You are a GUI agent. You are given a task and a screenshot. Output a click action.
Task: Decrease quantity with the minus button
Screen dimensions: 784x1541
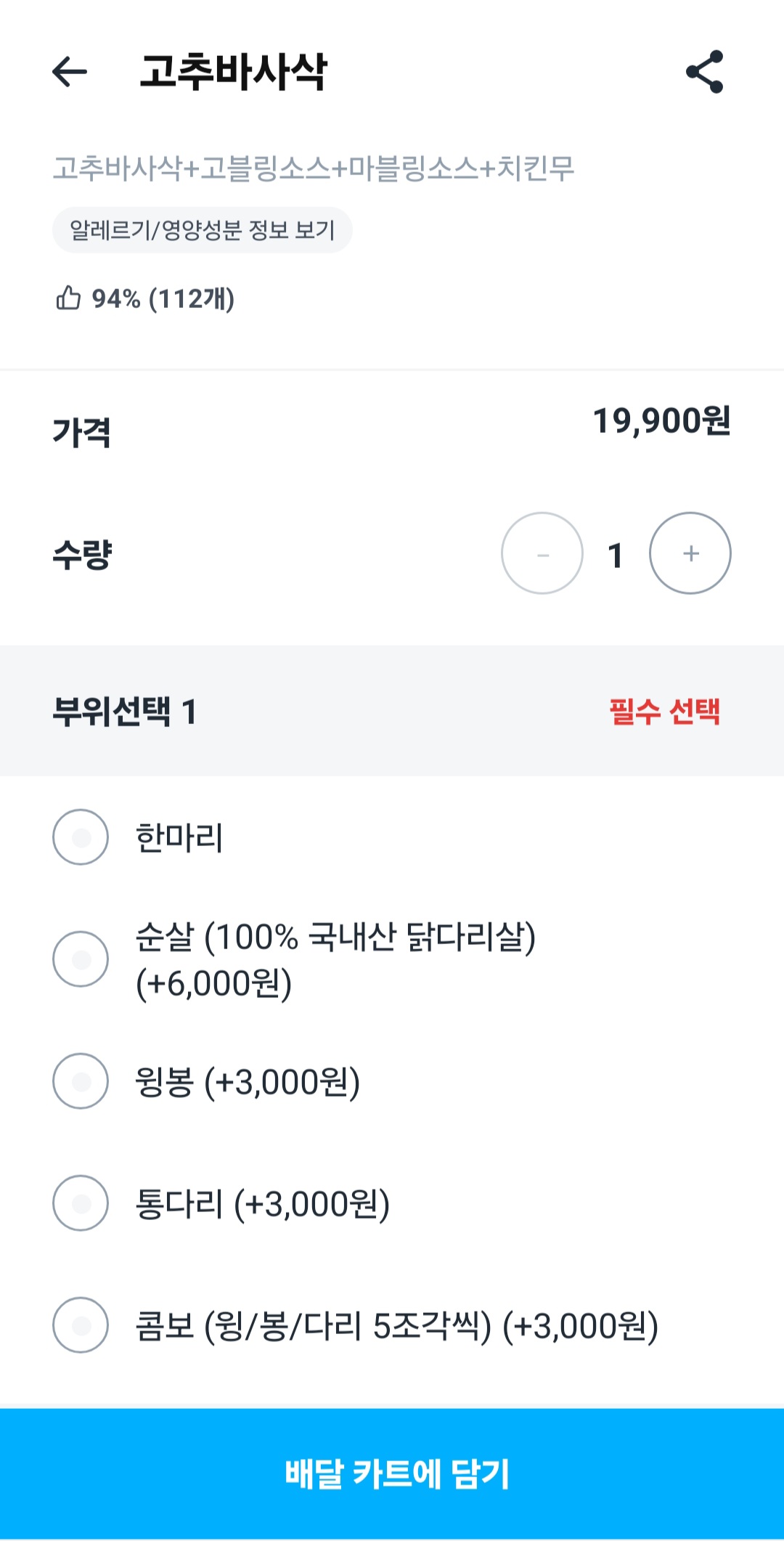[x=542, y=553]
